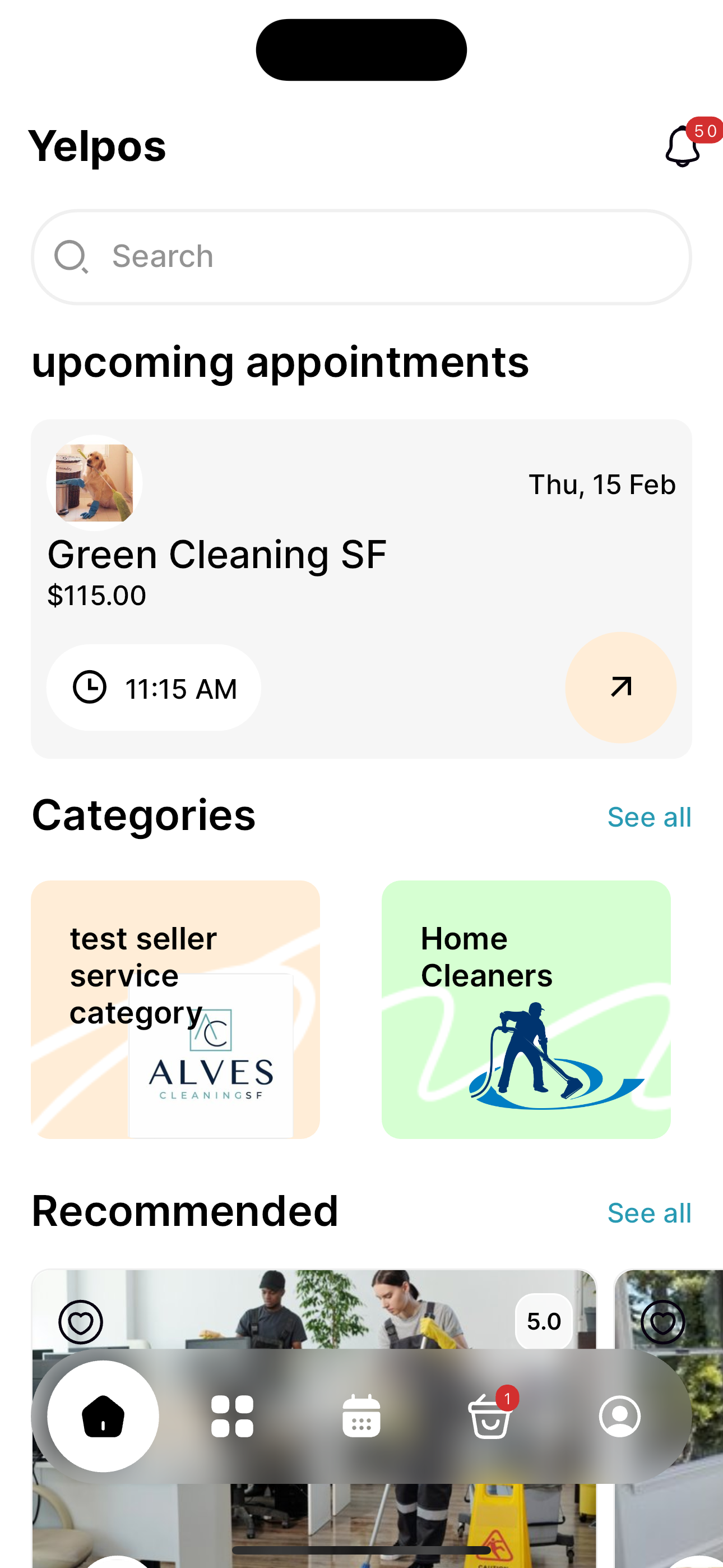Go to the Home tab

(104, 1416)
